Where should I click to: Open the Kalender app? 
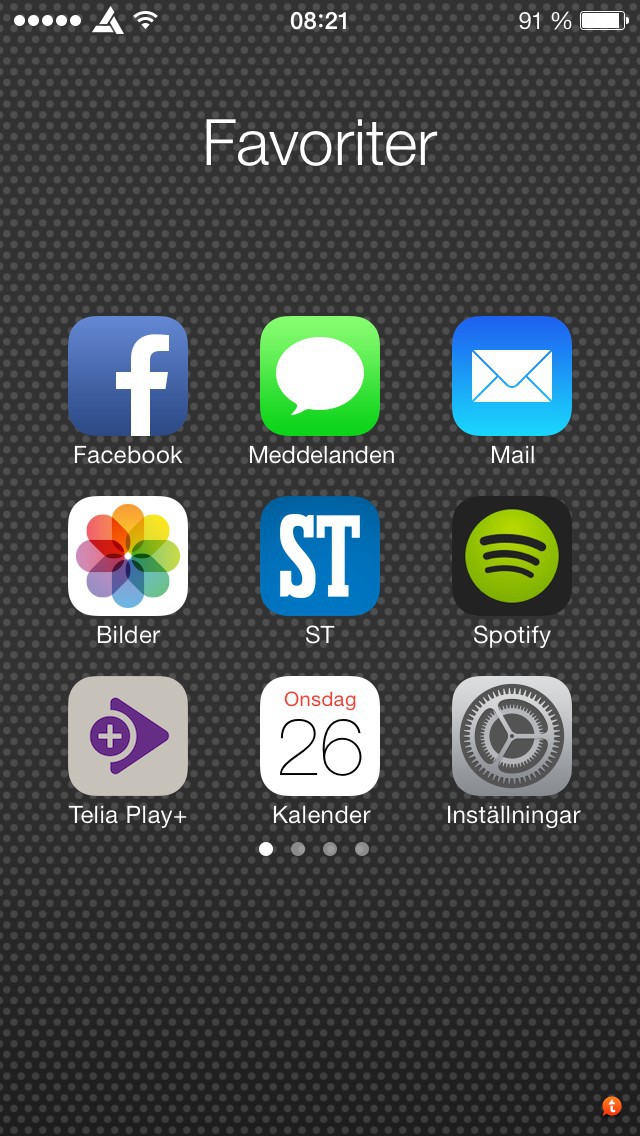[x=320, y=736]
